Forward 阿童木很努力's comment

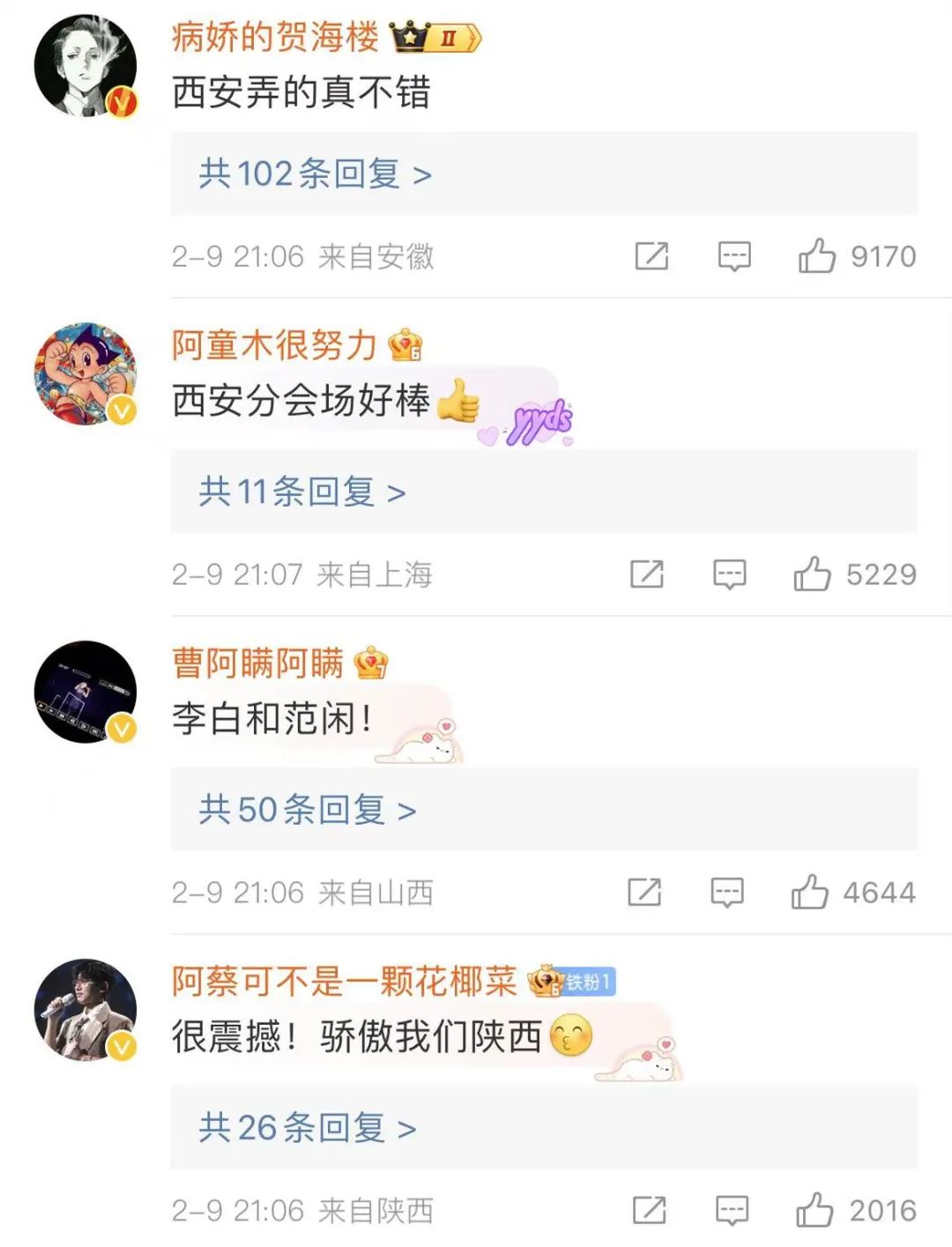point(646,575)
